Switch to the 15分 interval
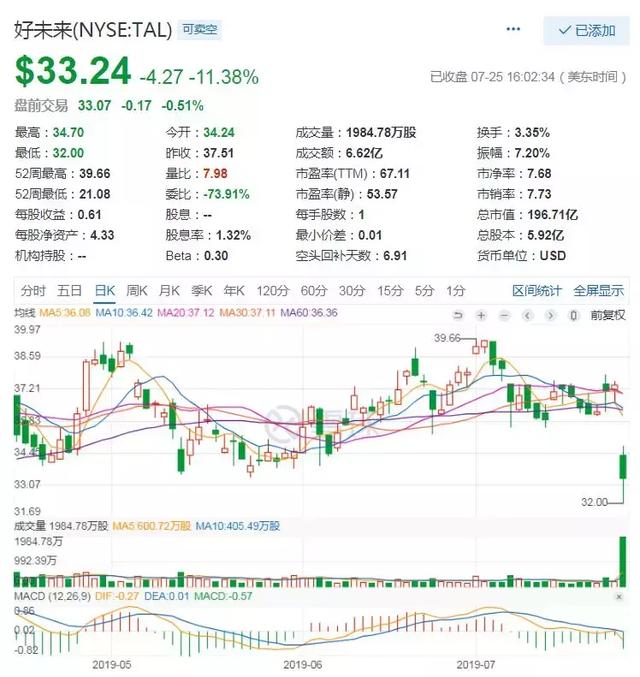 [x=389, y=291]
